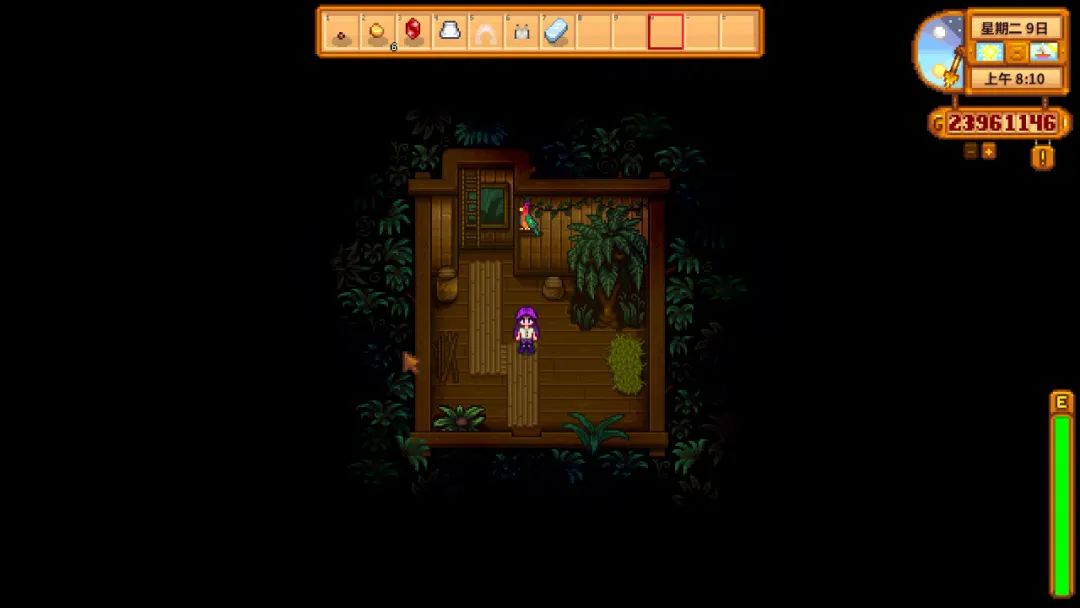Select empty toolbar slot 8

(x=593, y=32)
